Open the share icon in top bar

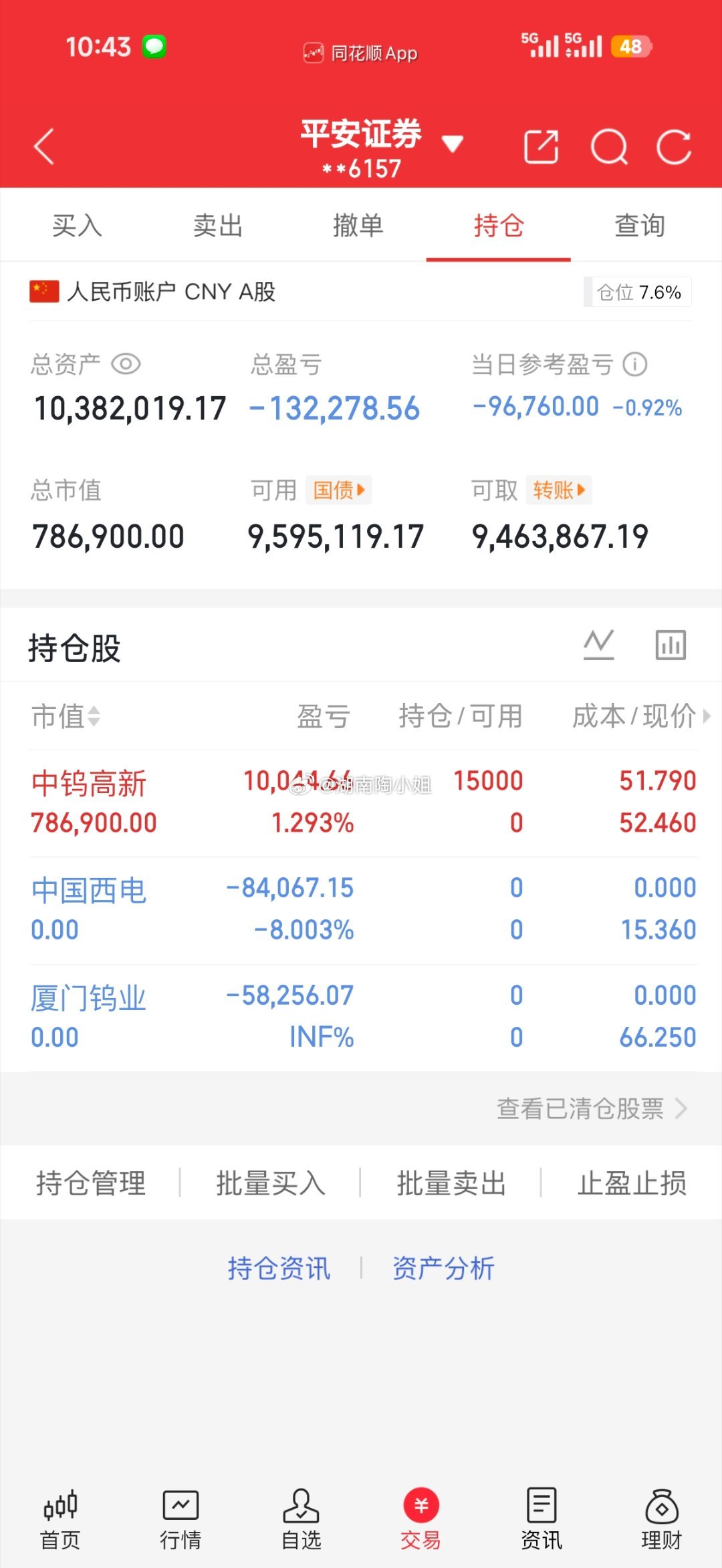click(542, 147)
